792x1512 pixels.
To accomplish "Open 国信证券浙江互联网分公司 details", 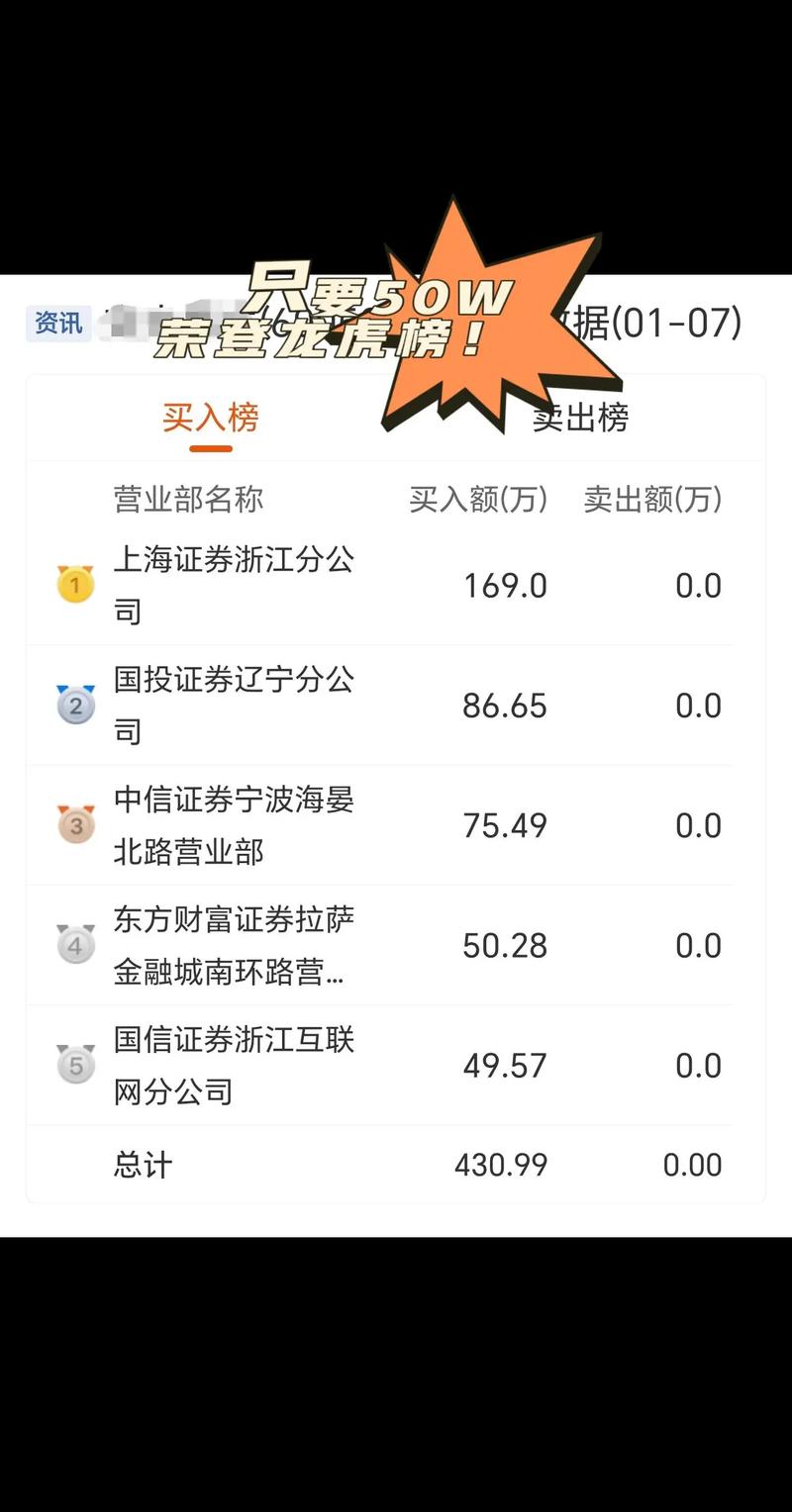I will click(x=233, y=1065).
